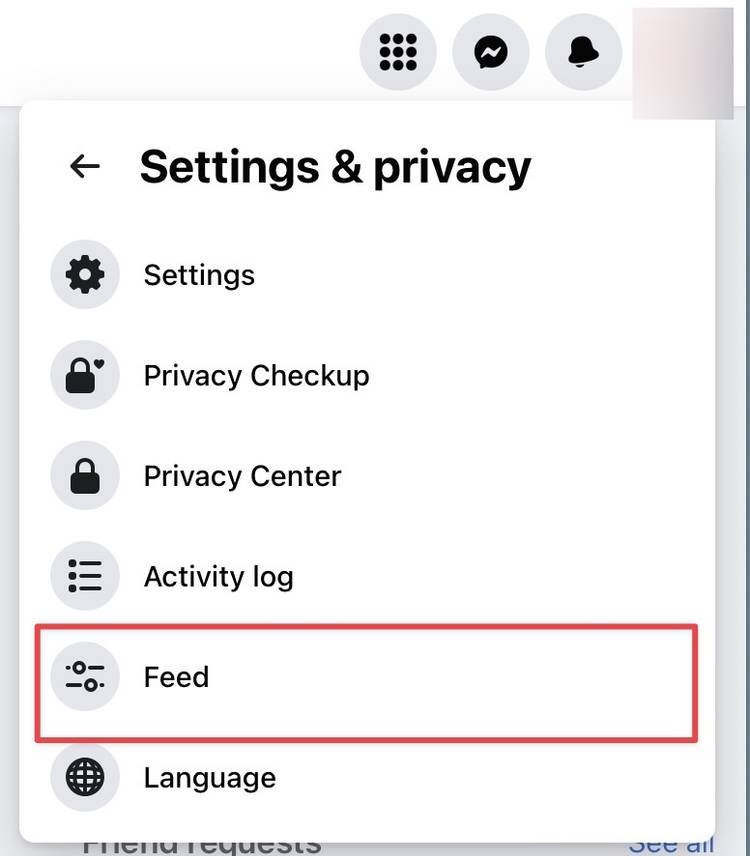Start Privacy Checkup
The height and width of the screenshot is (856, 750).
point(256,376)
